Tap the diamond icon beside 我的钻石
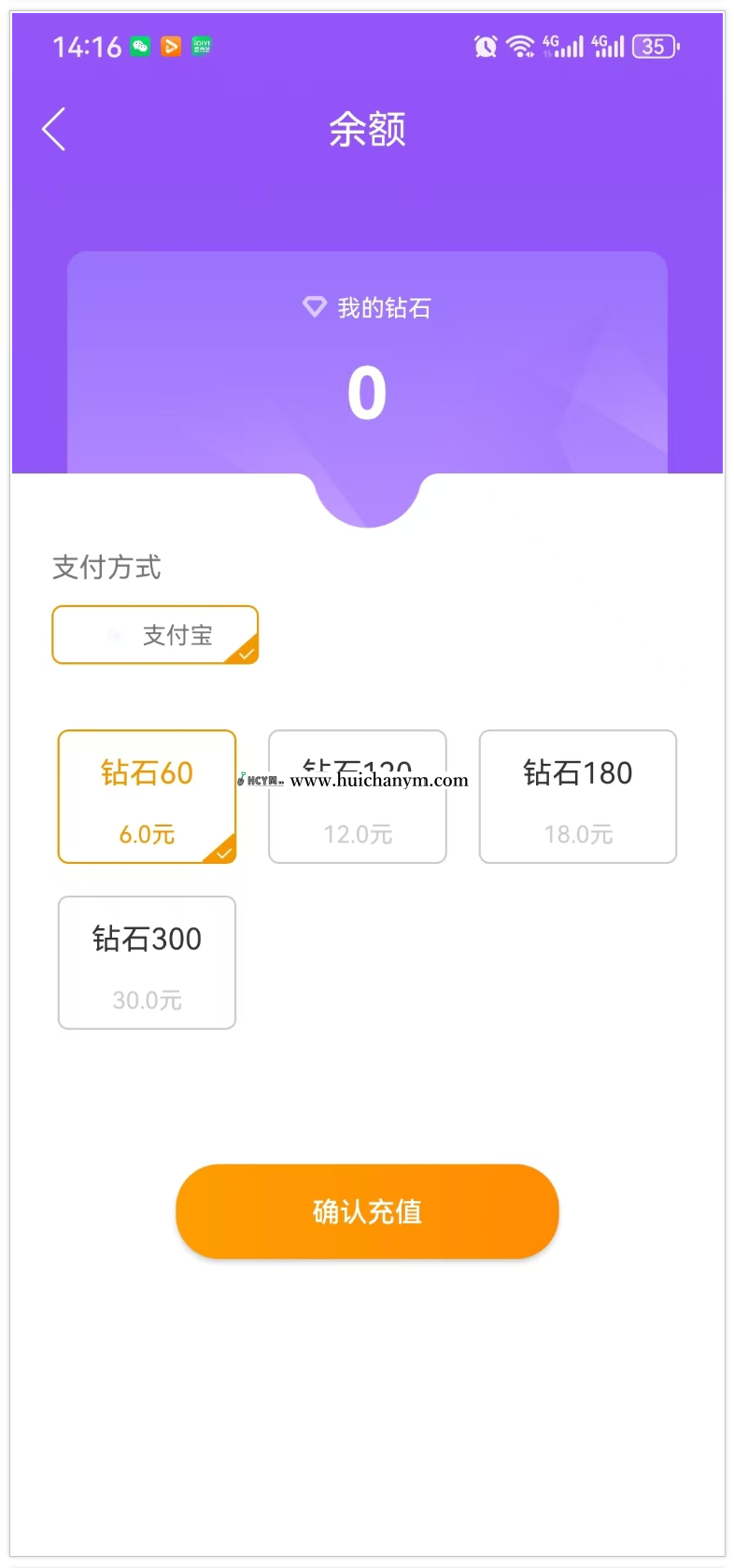 click(x=314, y=306)
